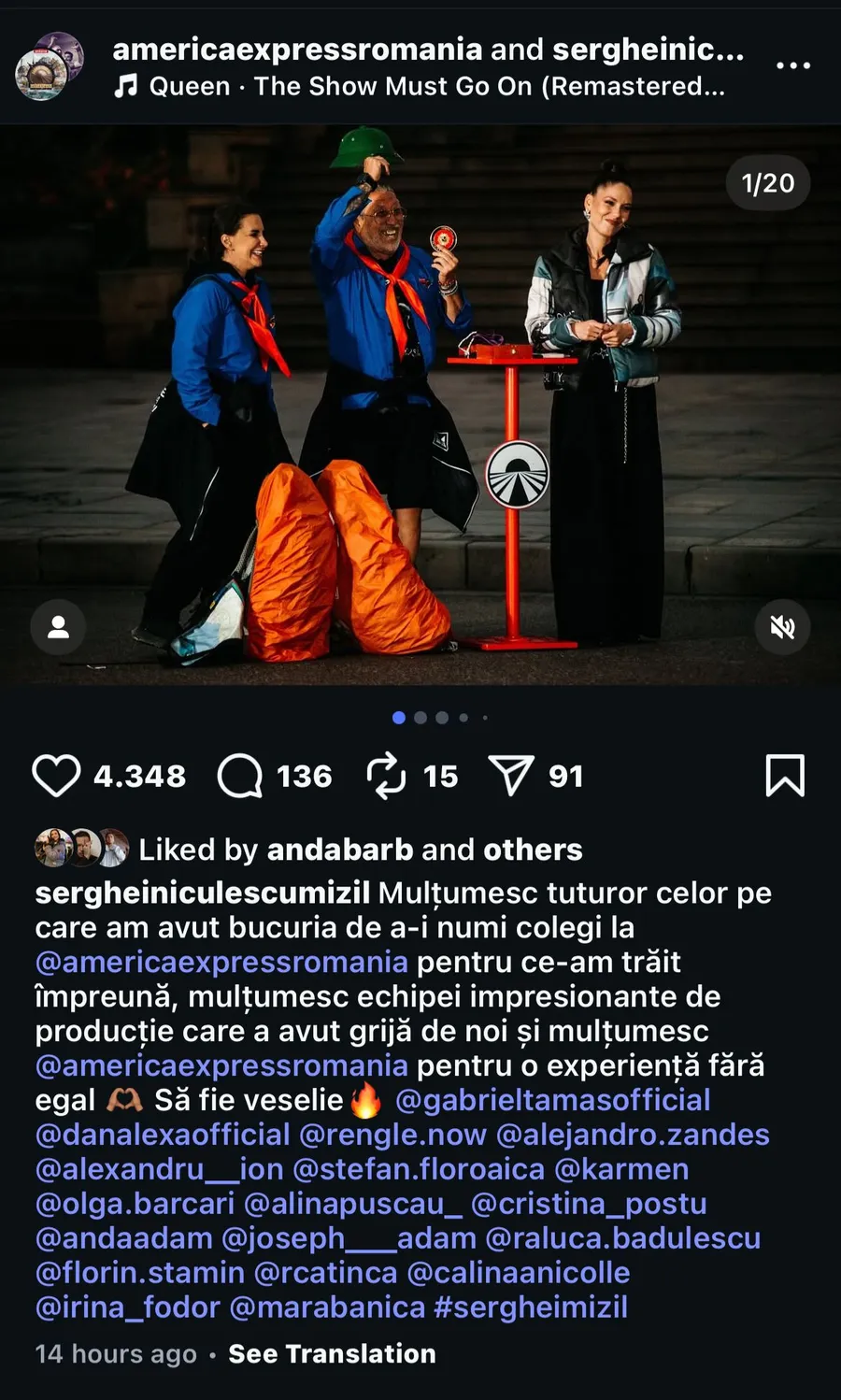
Task: Open the @olga.barcari mention
Action: 134,1204
